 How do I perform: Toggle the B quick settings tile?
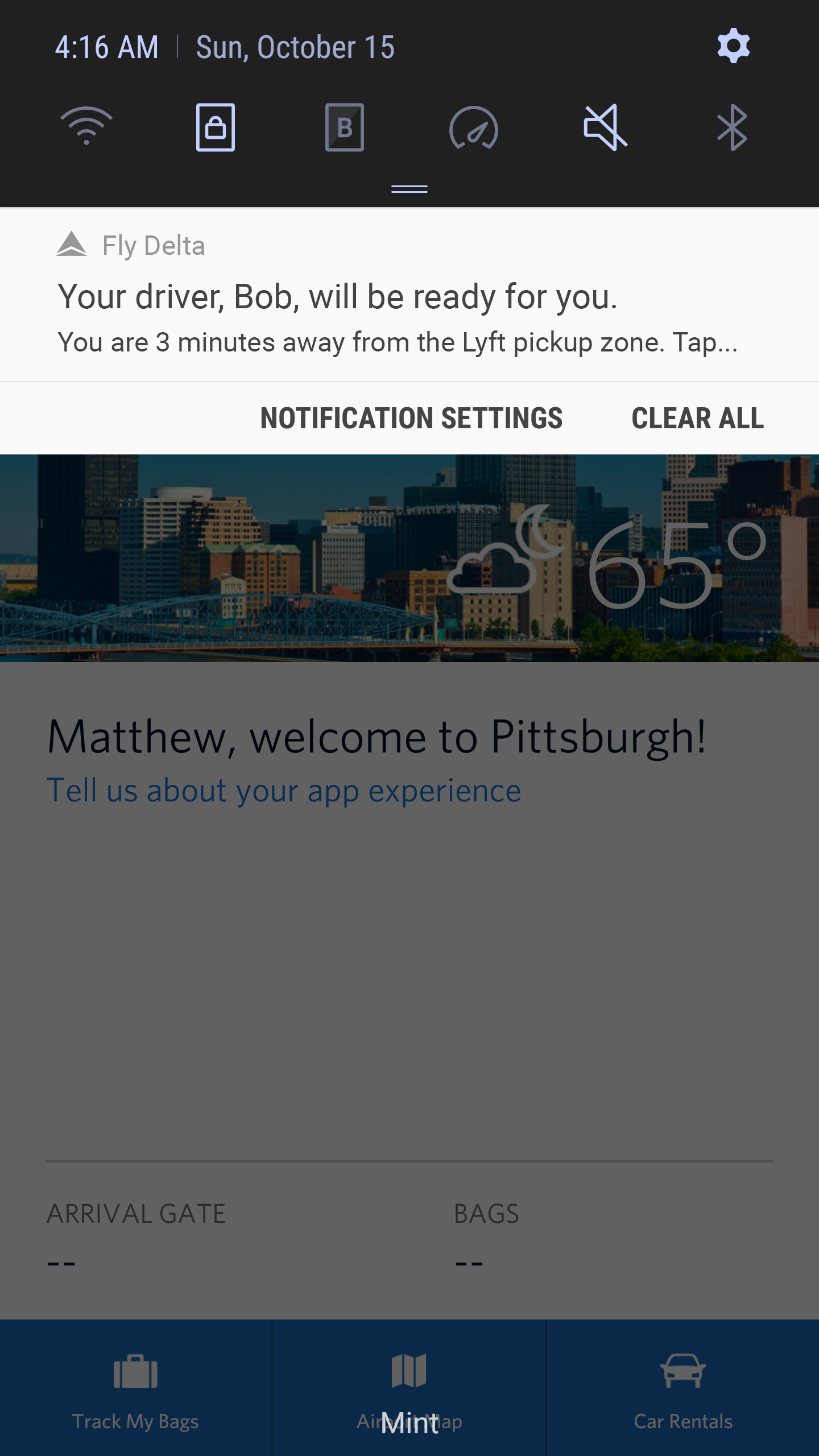click(x=345, y=127)
